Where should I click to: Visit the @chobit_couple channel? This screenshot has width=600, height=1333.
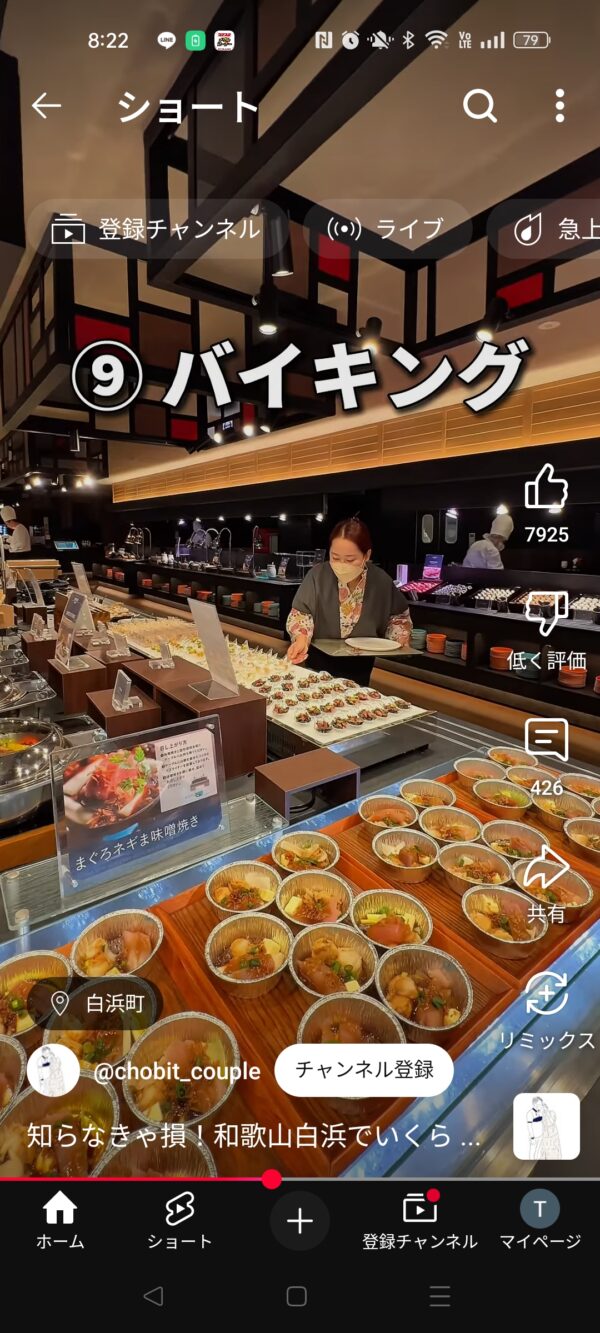[177, 1071]
